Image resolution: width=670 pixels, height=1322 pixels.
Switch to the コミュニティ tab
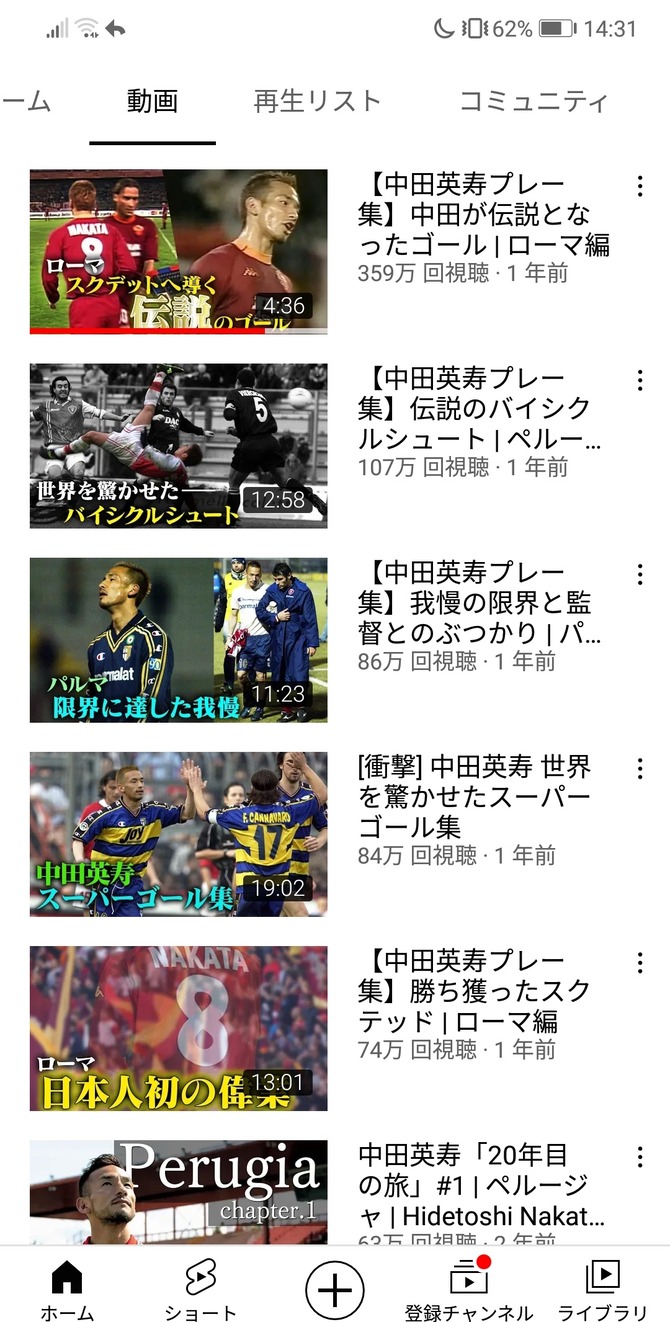coord(533,101)
